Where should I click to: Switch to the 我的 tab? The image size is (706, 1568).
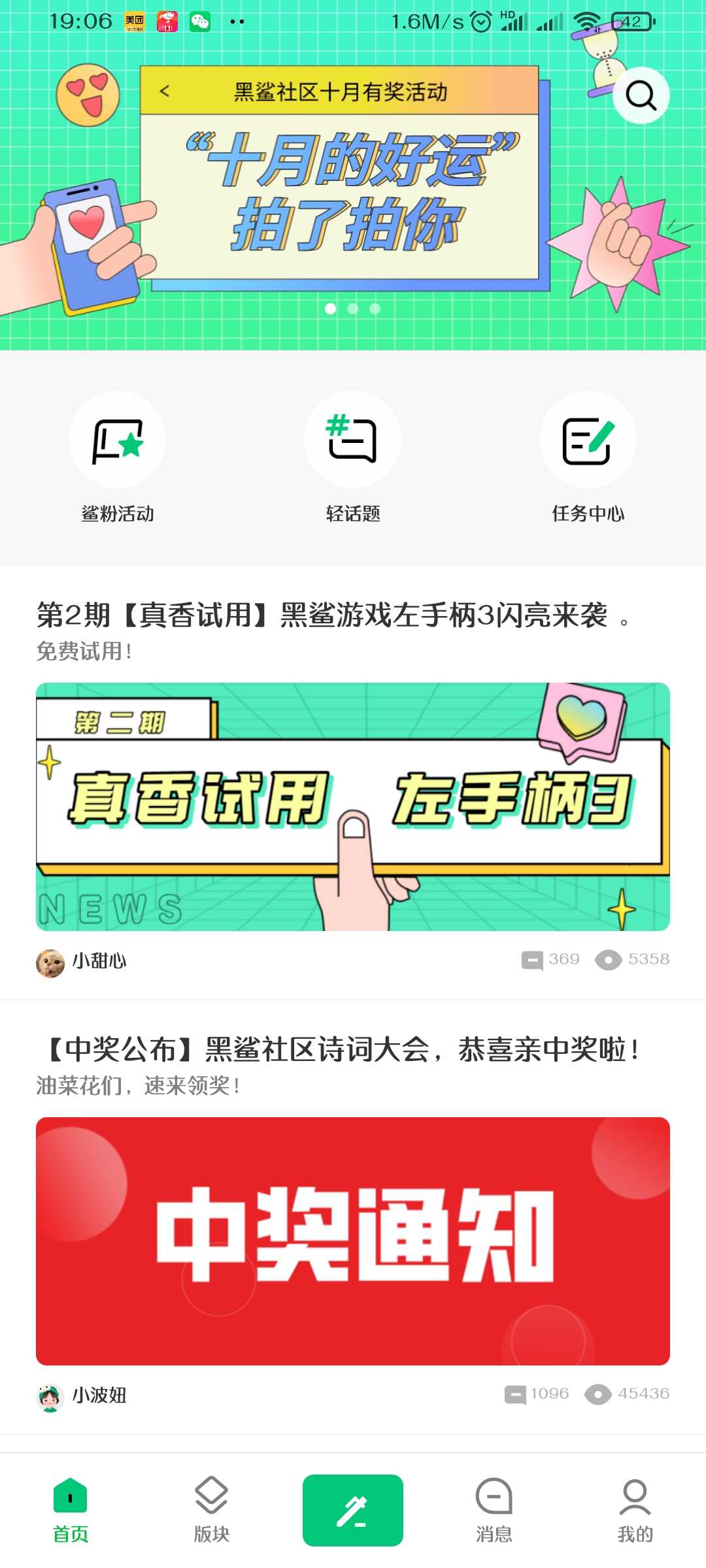[635, 1510]
